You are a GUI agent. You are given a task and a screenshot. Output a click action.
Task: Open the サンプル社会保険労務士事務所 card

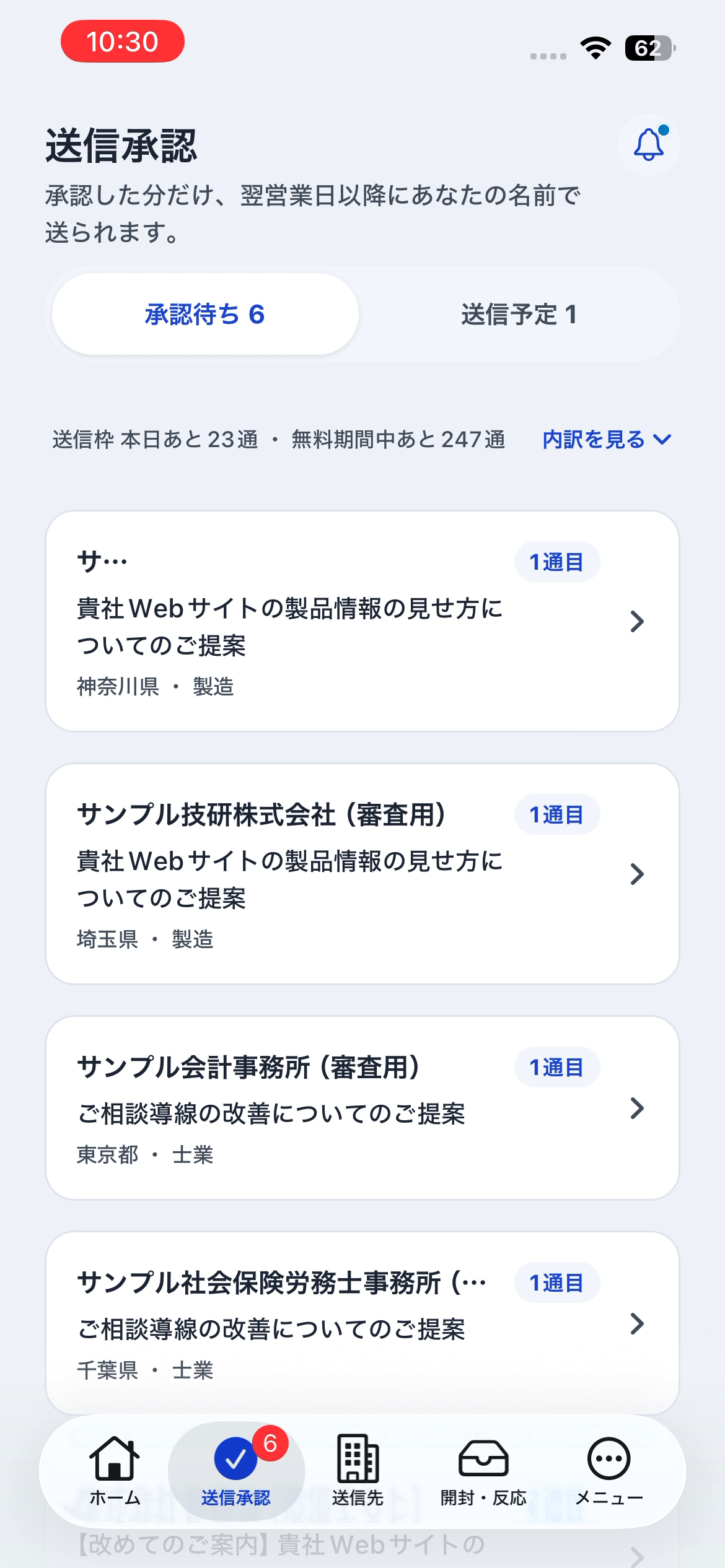[362, 1323]
